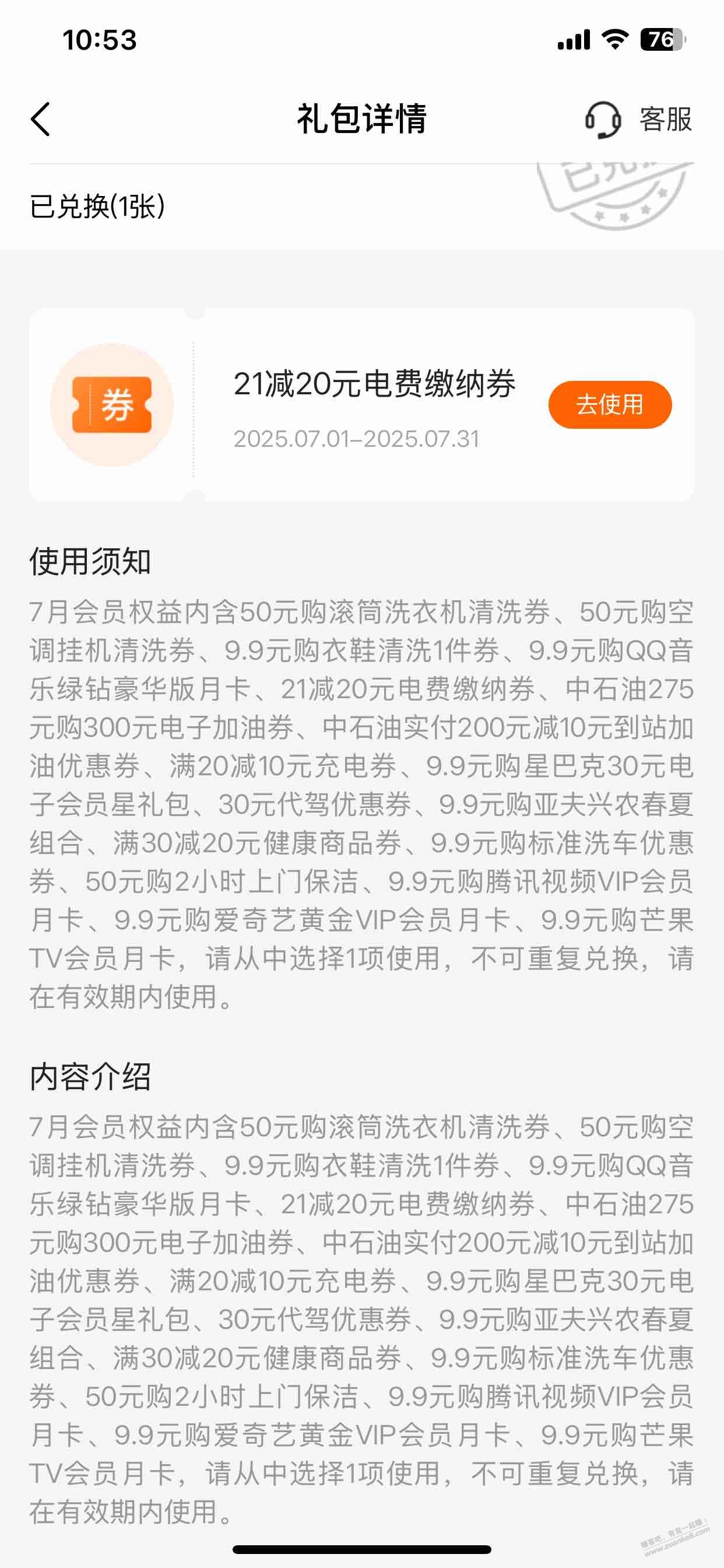This screenshot has height=1568, width=724.
Task: Tap 去使用 for the electricity coupon
Action: [610, 405]
